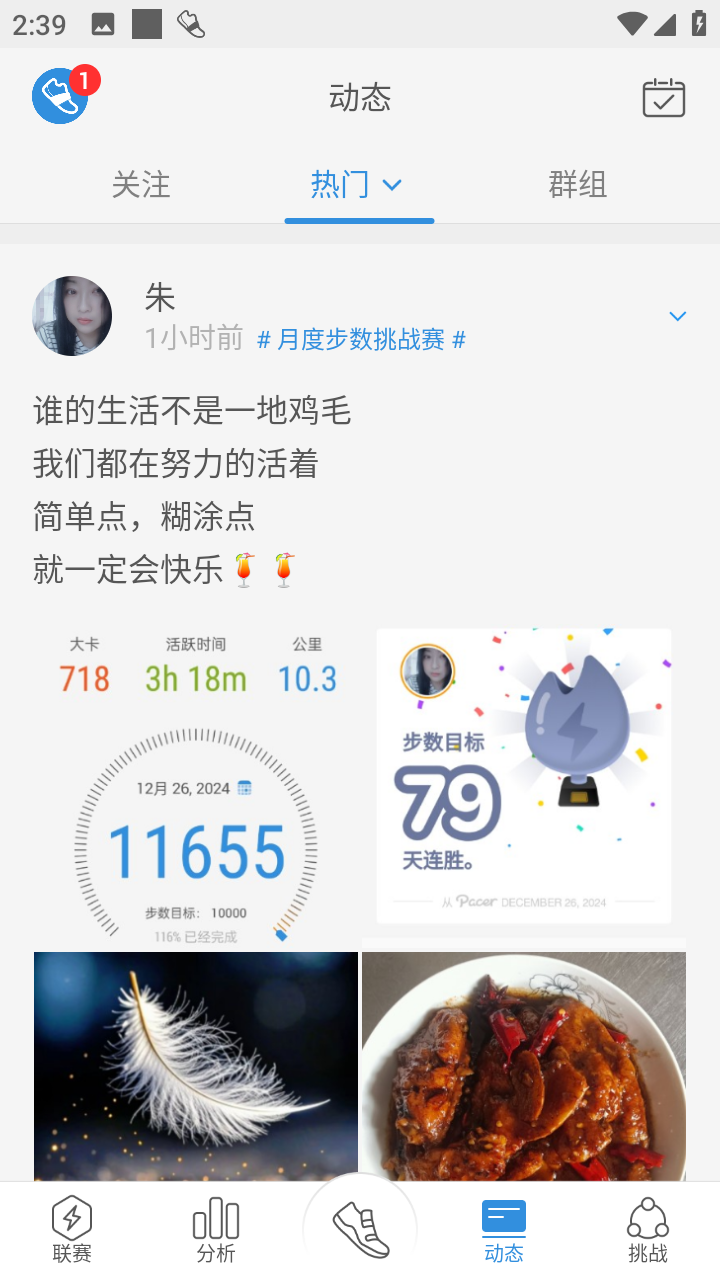Expand the post options chevron on 朱's post
This screenshot has width=720, height=1280.
pos(677,316)
